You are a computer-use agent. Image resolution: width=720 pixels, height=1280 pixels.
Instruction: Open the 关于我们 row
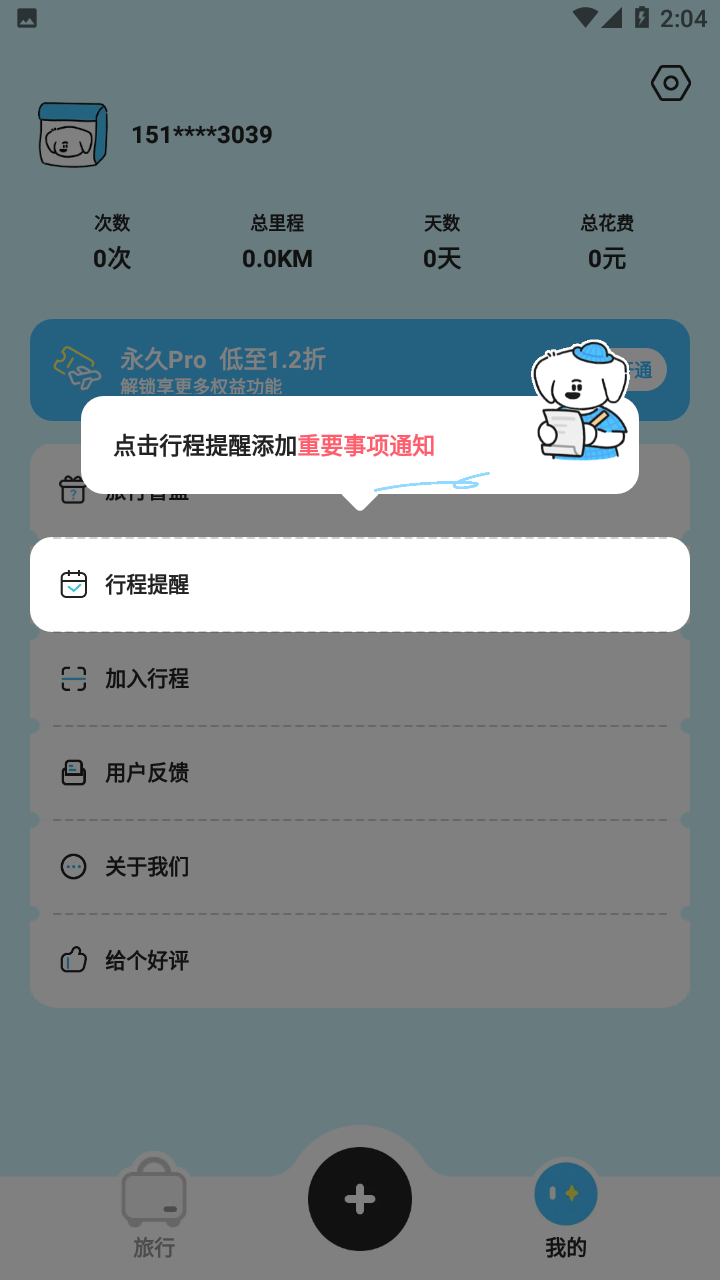[360, 867]
